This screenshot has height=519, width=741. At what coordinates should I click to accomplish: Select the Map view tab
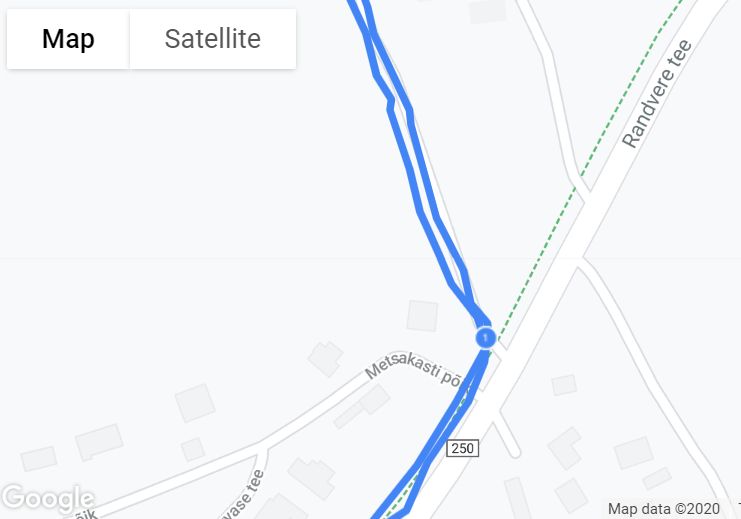click(68, 39)
